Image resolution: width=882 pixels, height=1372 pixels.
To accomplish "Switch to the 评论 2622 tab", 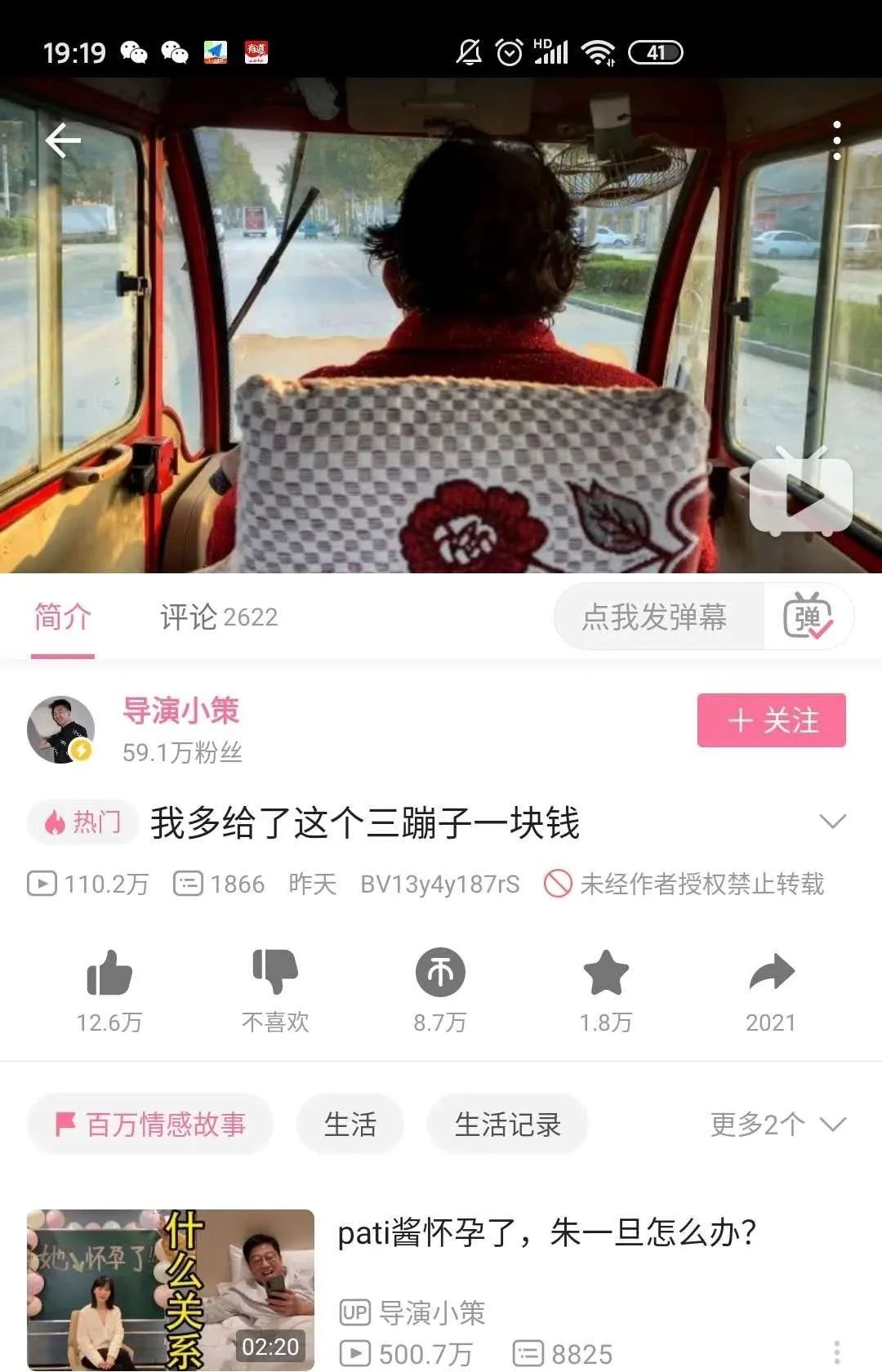I will coord(219,617).
